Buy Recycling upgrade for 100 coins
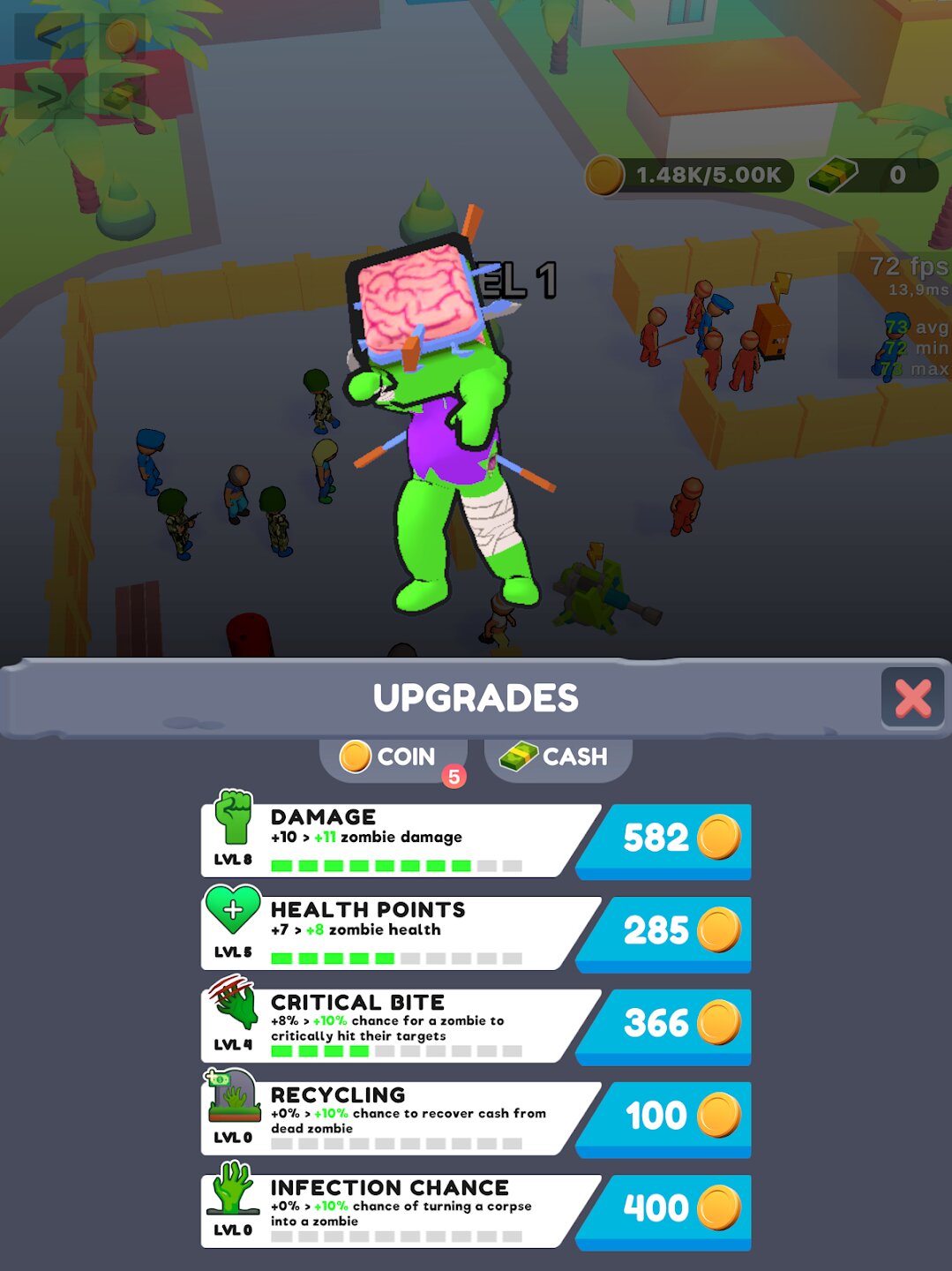 coord(668,1117)
